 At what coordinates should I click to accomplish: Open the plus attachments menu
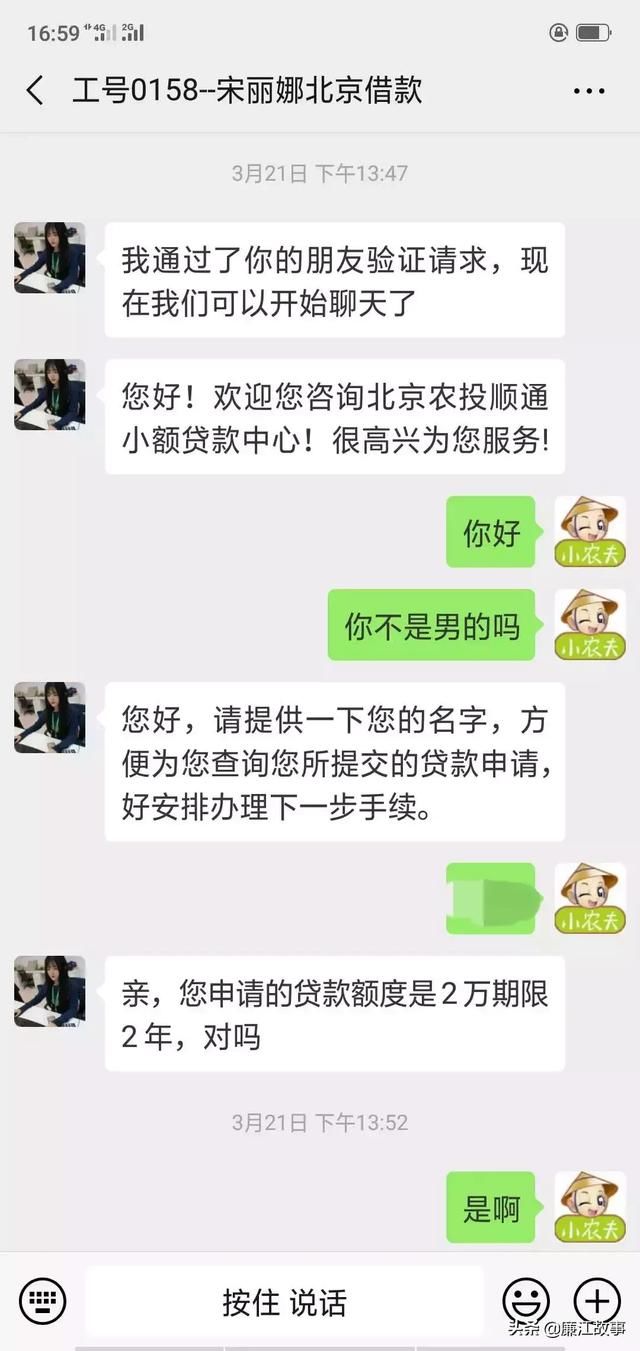[597, 1301]
